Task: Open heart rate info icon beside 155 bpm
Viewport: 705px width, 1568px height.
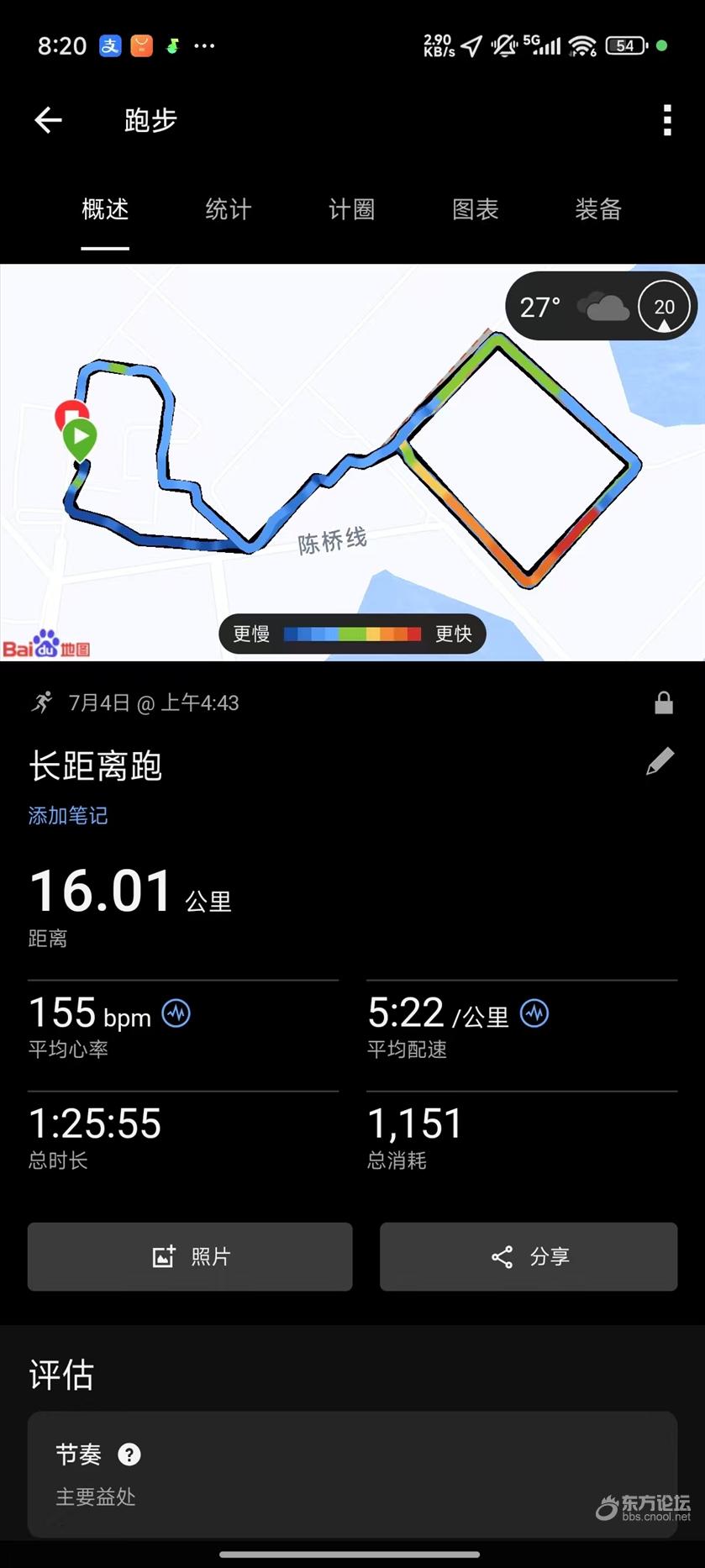Action: point(176,1013)
